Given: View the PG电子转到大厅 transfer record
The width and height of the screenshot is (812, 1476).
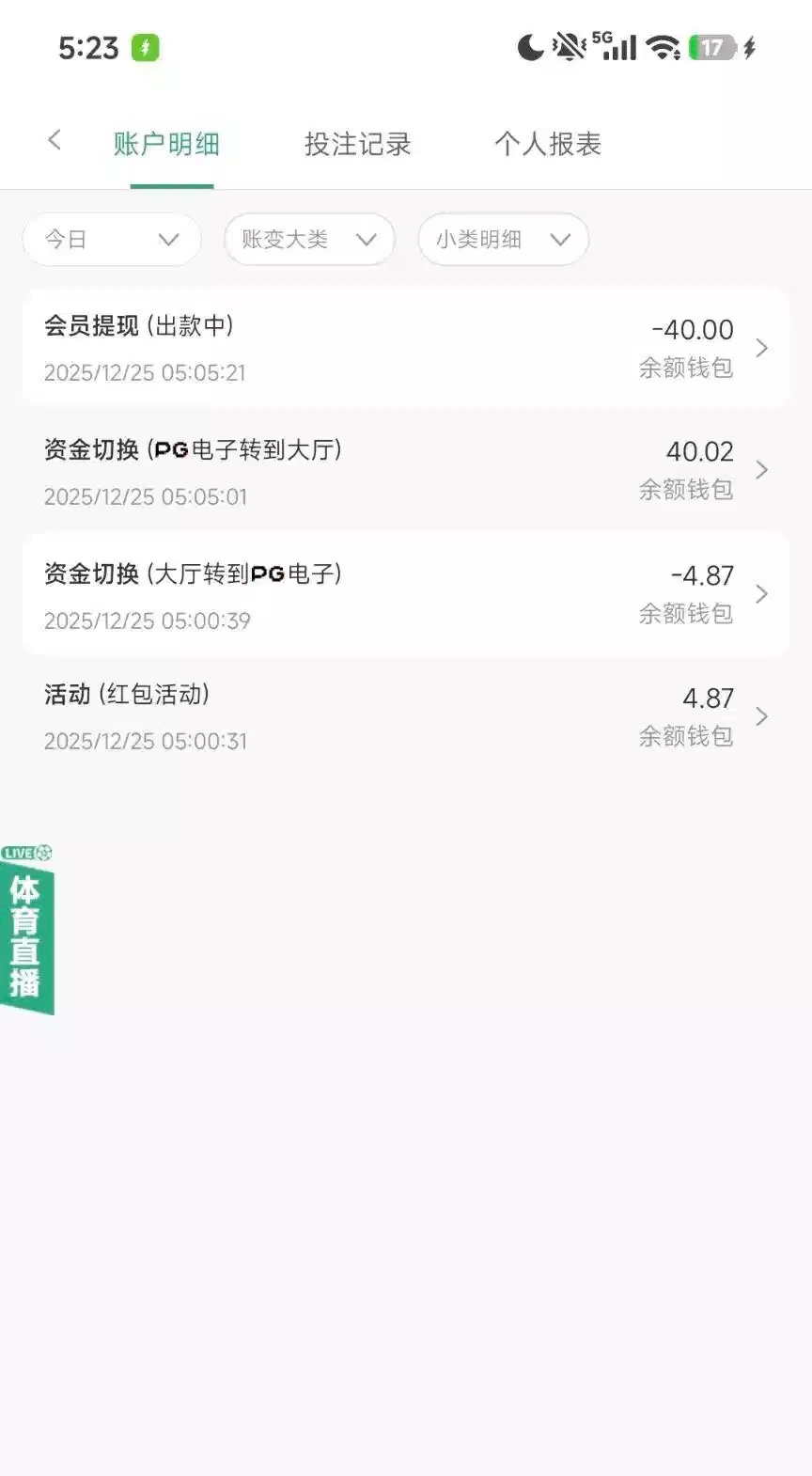Looking at the screenshot, I should [406, 471].
